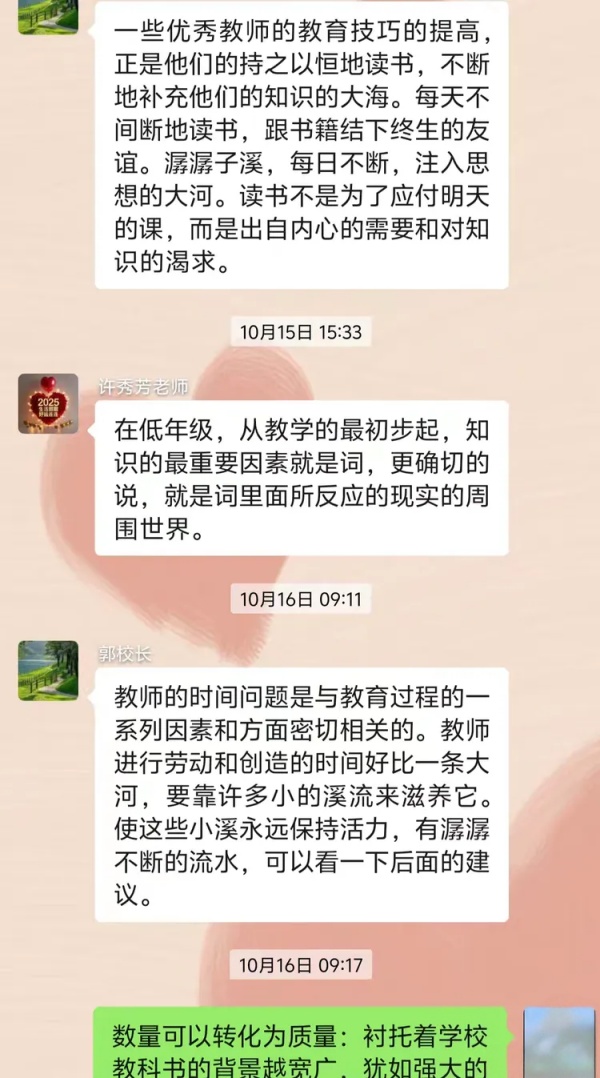Tap the avatar beside the name 郭校长
This screenshot has width=600, height=1078.
tap(48, 670)
